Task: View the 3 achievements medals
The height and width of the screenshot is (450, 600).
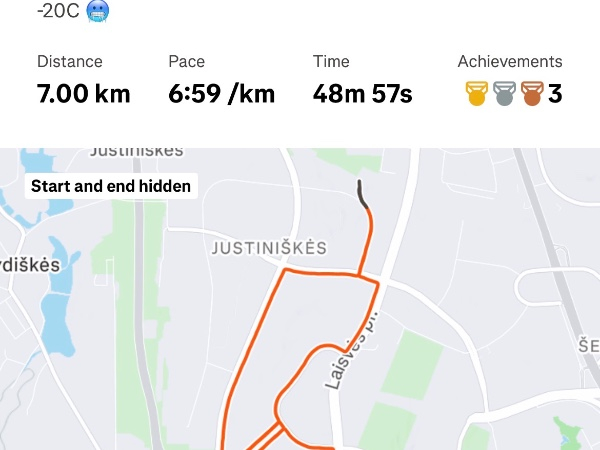Action: (512, 95)
